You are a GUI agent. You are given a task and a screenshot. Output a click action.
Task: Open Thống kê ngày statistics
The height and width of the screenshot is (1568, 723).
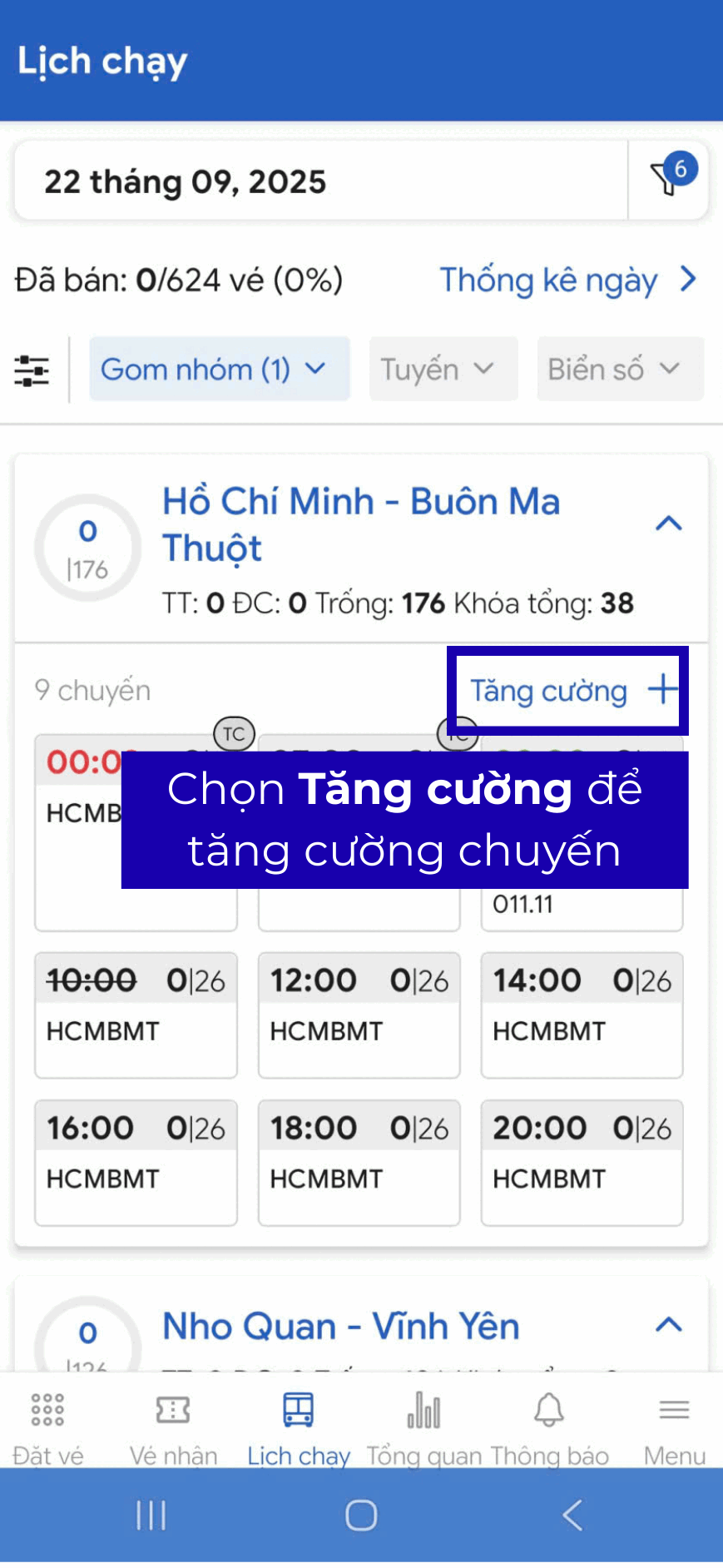(x=567, y=280)
